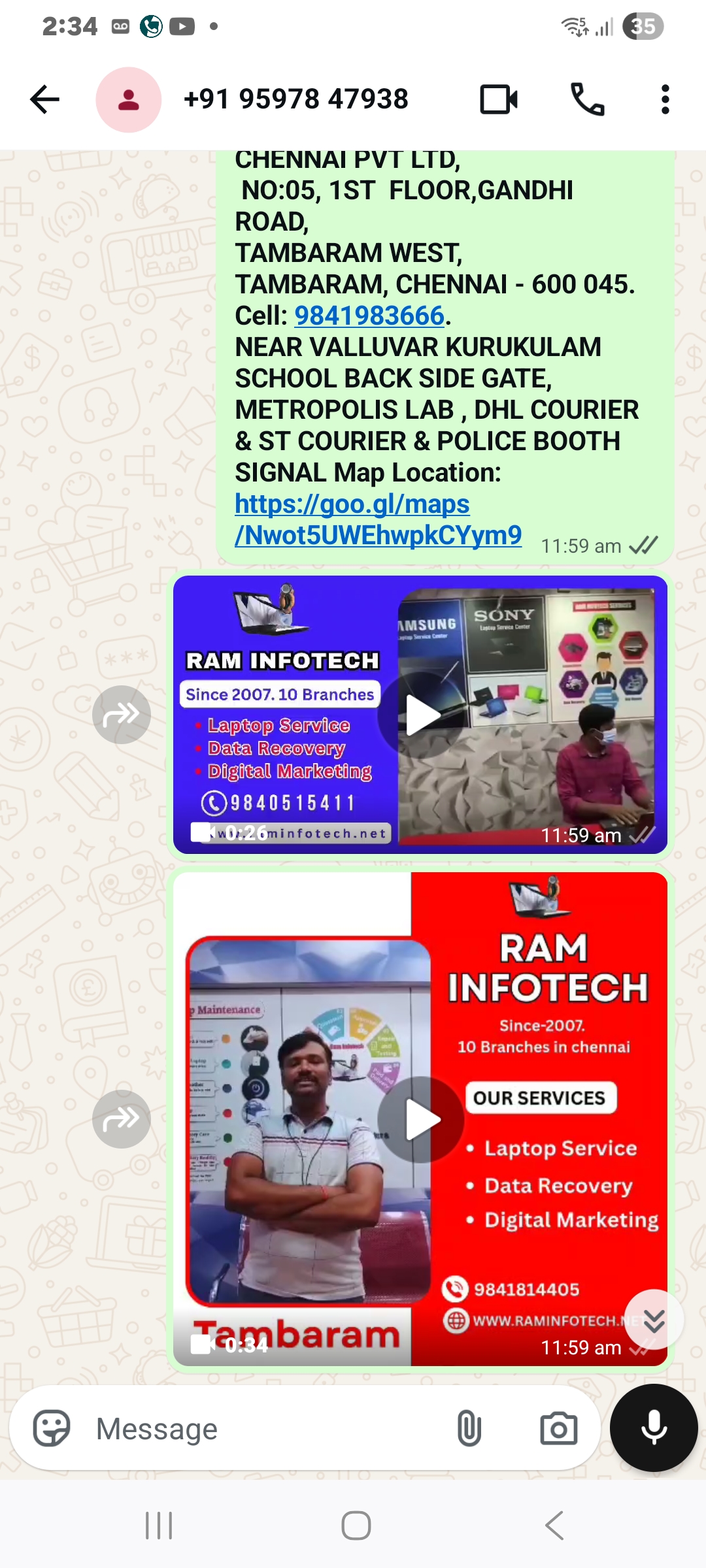706x1568 pixels.
Task: Record a voice message with the mic
Action: [654, 1428]
